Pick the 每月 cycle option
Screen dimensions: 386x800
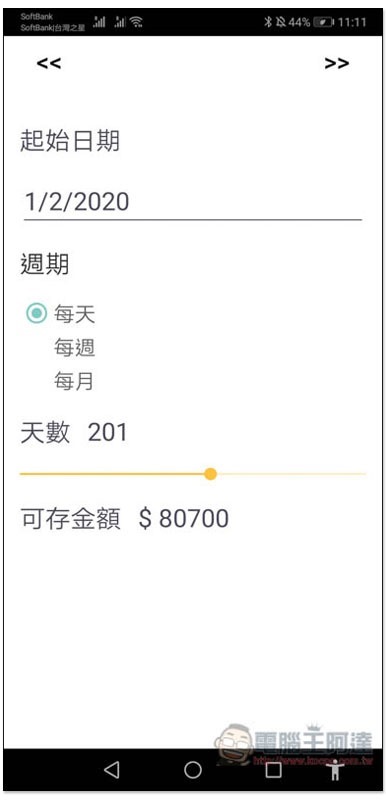[x=74, y=381]
